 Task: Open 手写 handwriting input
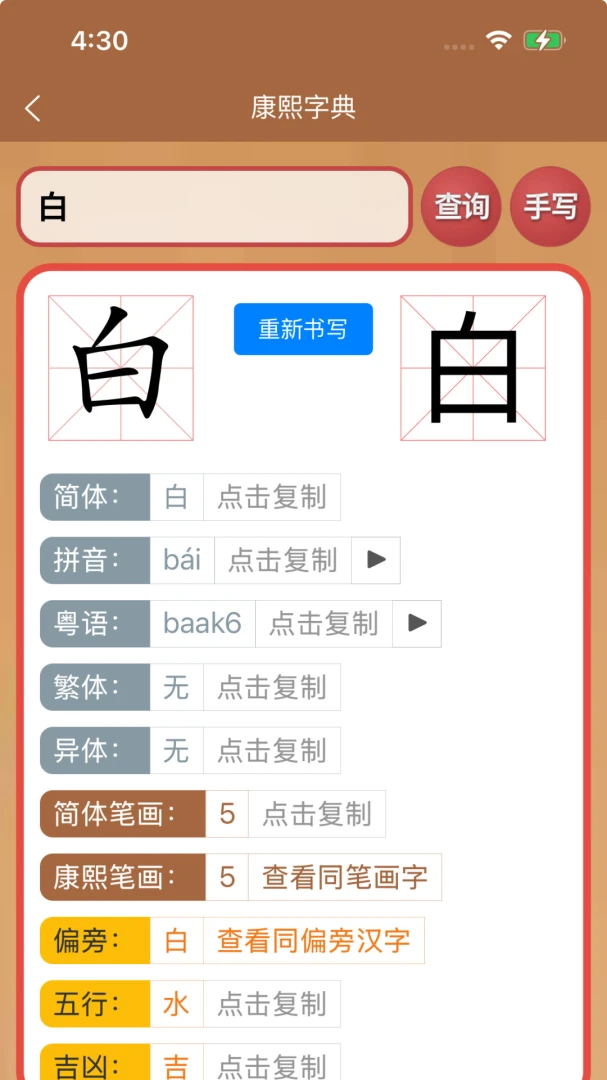tap(551, 206)
